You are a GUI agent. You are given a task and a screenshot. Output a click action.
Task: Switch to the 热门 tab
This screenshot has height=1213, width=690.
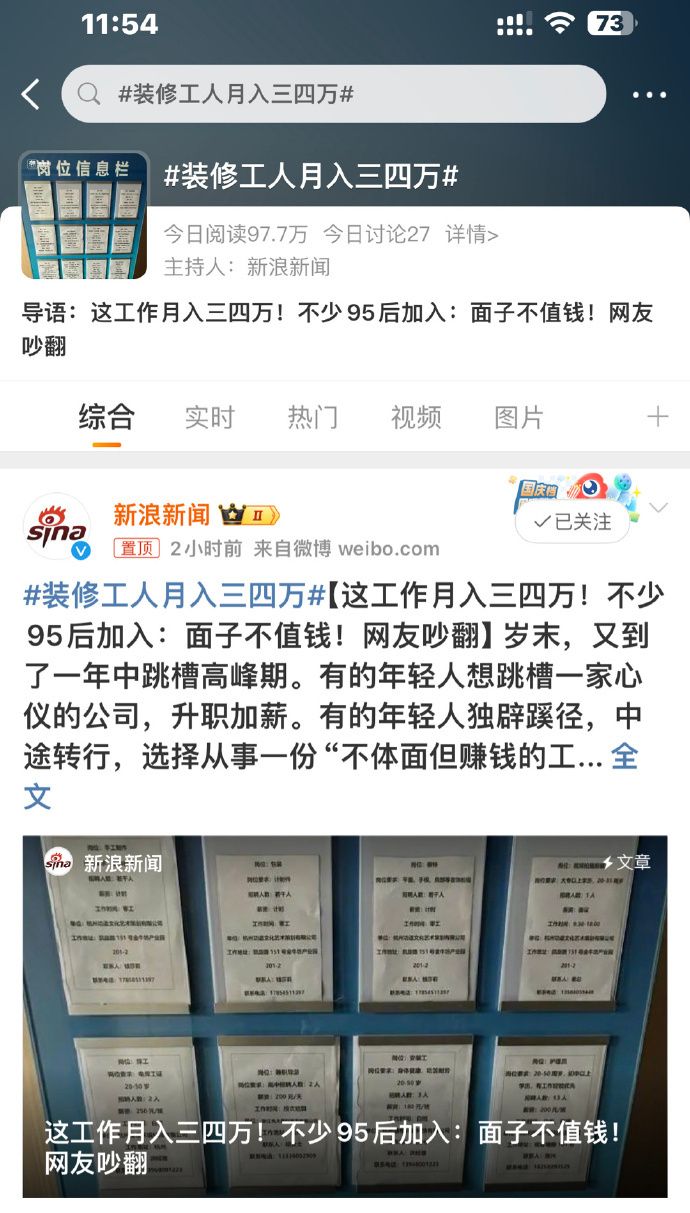tap(313, 417)
